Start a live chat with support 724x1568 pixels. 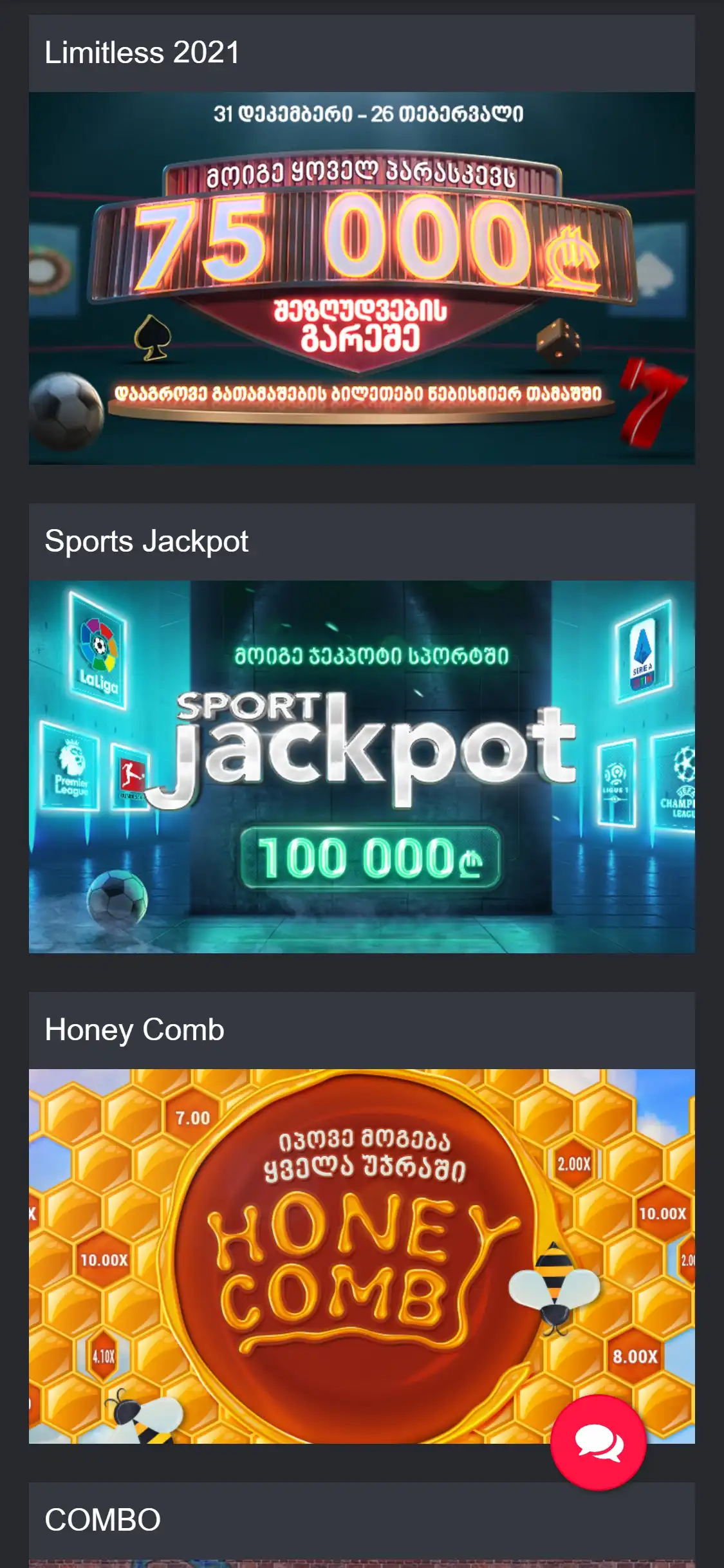click(x=598, y=1442)
